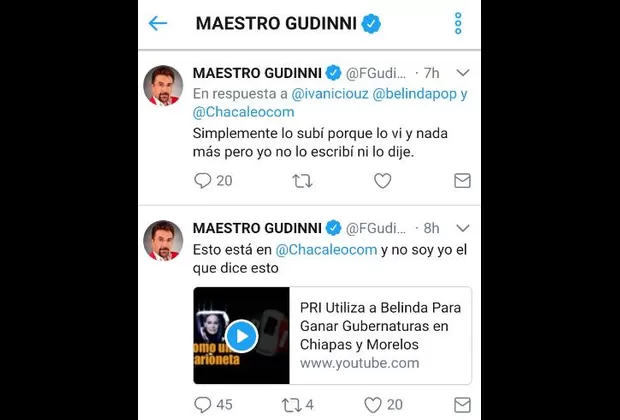Viewport: 620px width, 420px height.
Task: Open the overflow menu in the header
Action: tap(458, 24)
